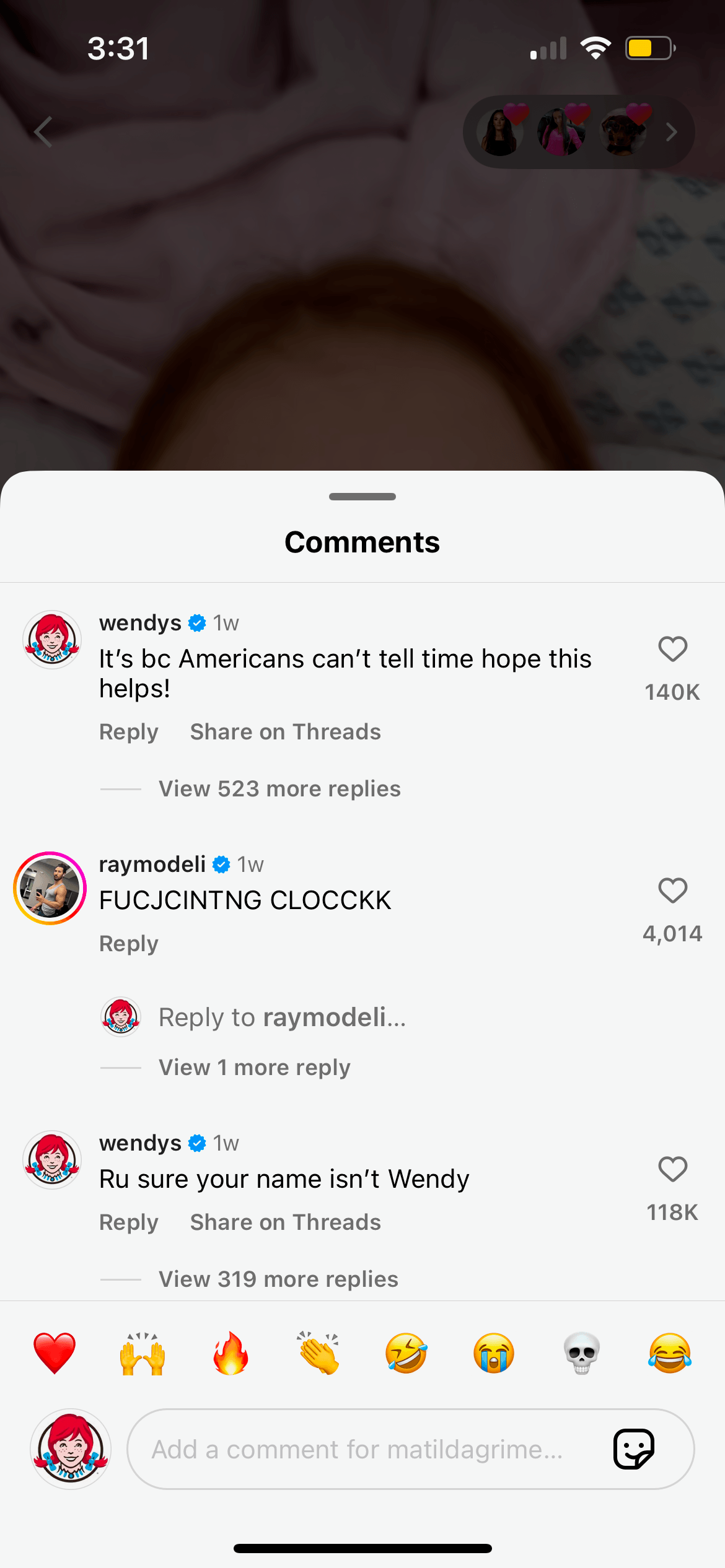Insert clapping hands emoji
The width and height of the screenshot is (725, 1568).
[x=319, y=1354]
